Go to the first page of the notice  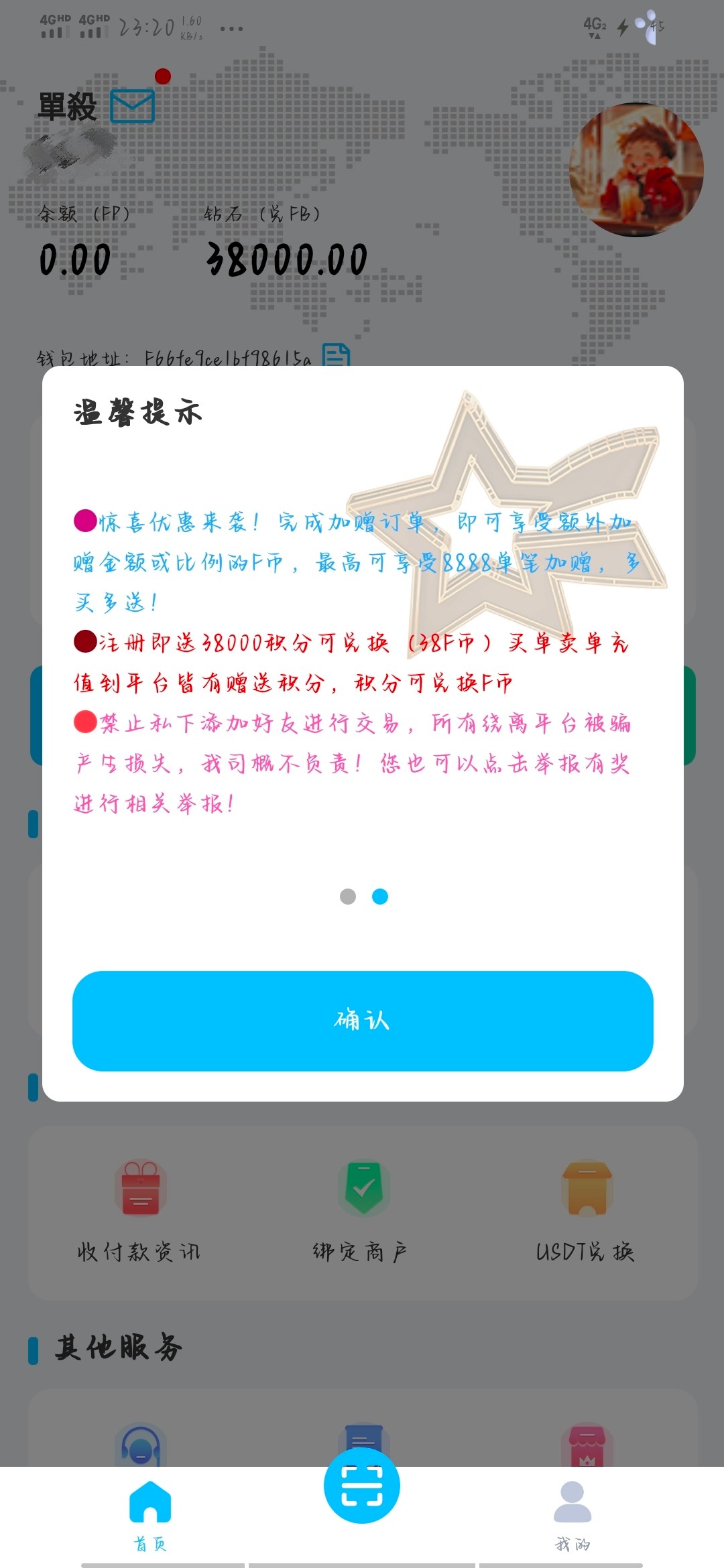pyautogui.click(x=348, y=897)
